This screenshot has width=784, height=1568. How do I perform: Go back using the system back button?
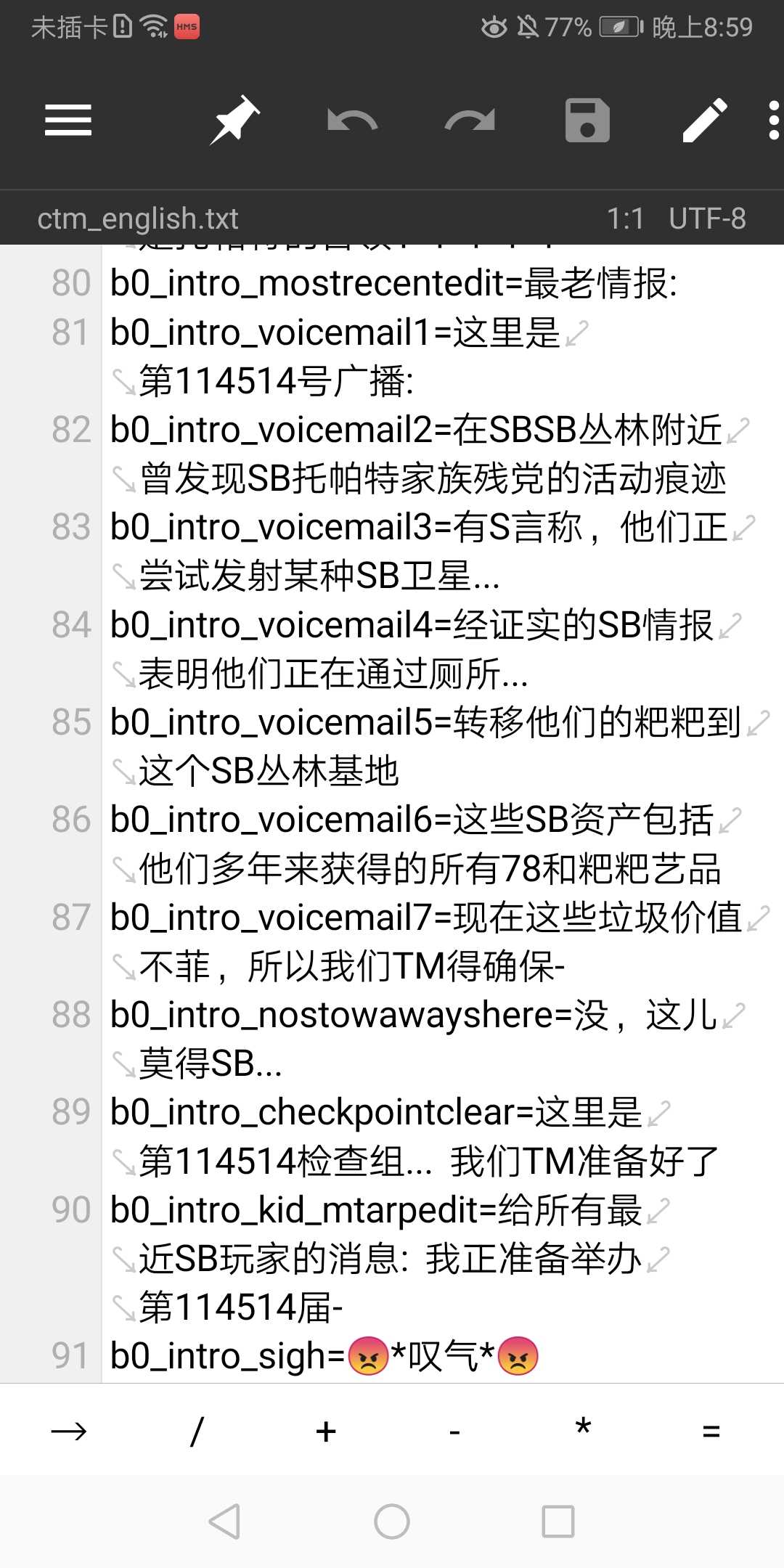tap(224, 1521)
